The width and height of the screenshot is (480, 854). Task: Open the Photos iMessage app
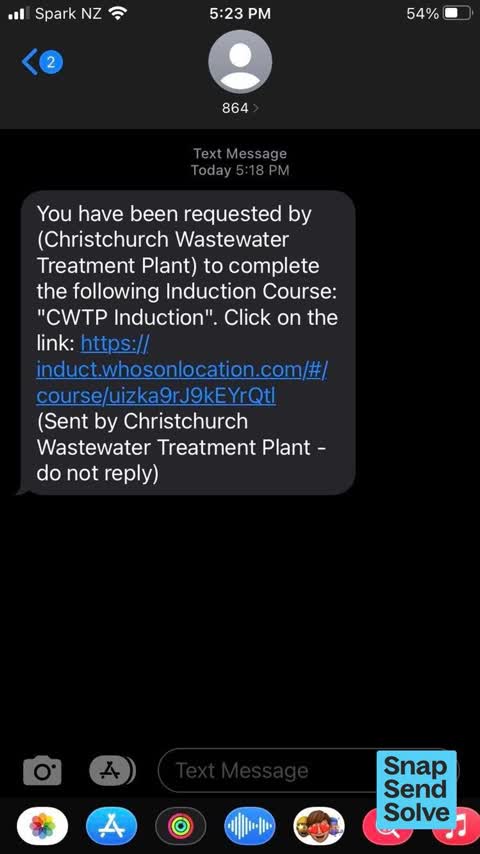[42, 826]
